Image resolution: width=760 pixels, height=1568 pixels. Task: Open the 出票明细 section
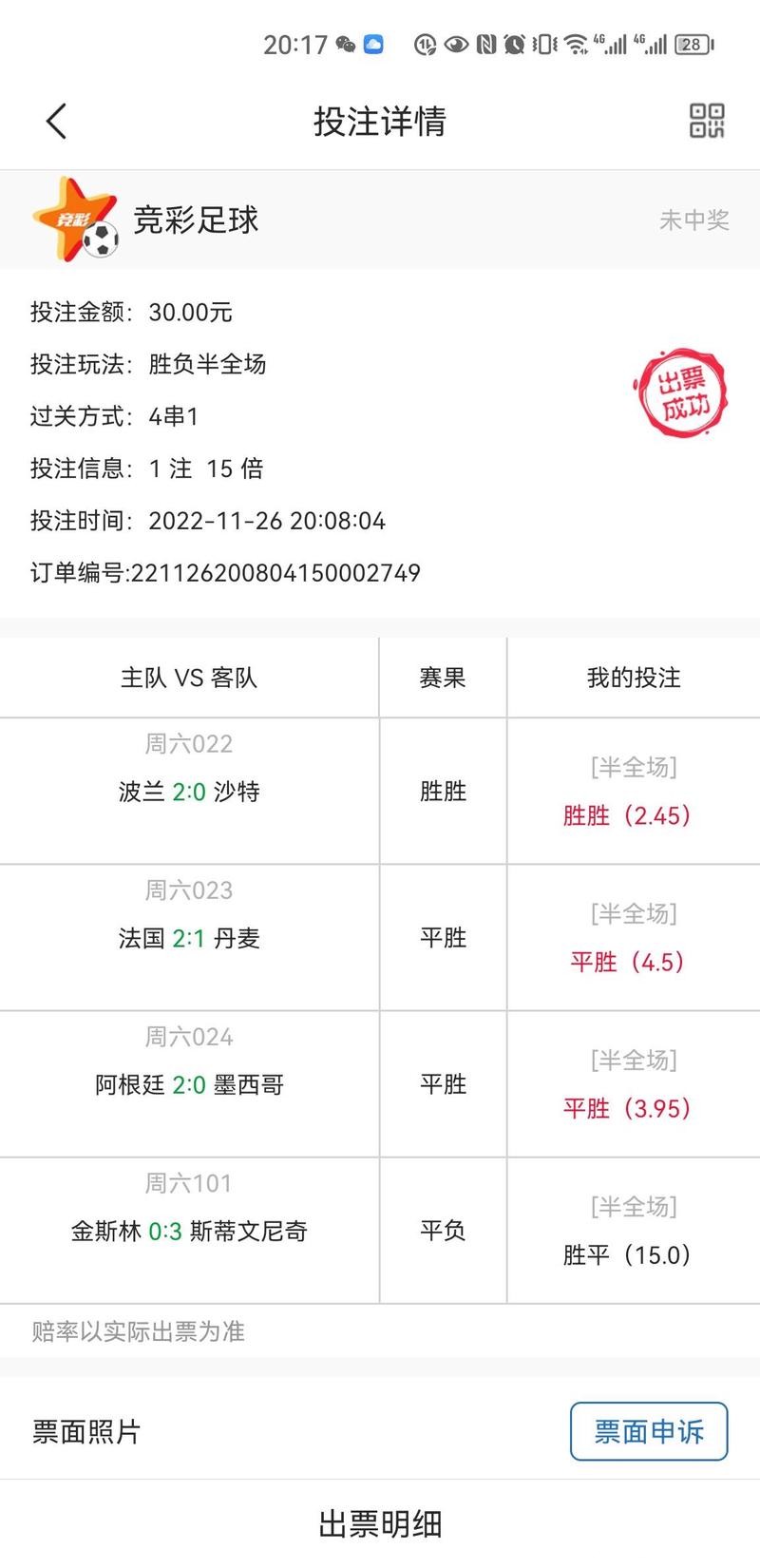[x=379, y=1524]
